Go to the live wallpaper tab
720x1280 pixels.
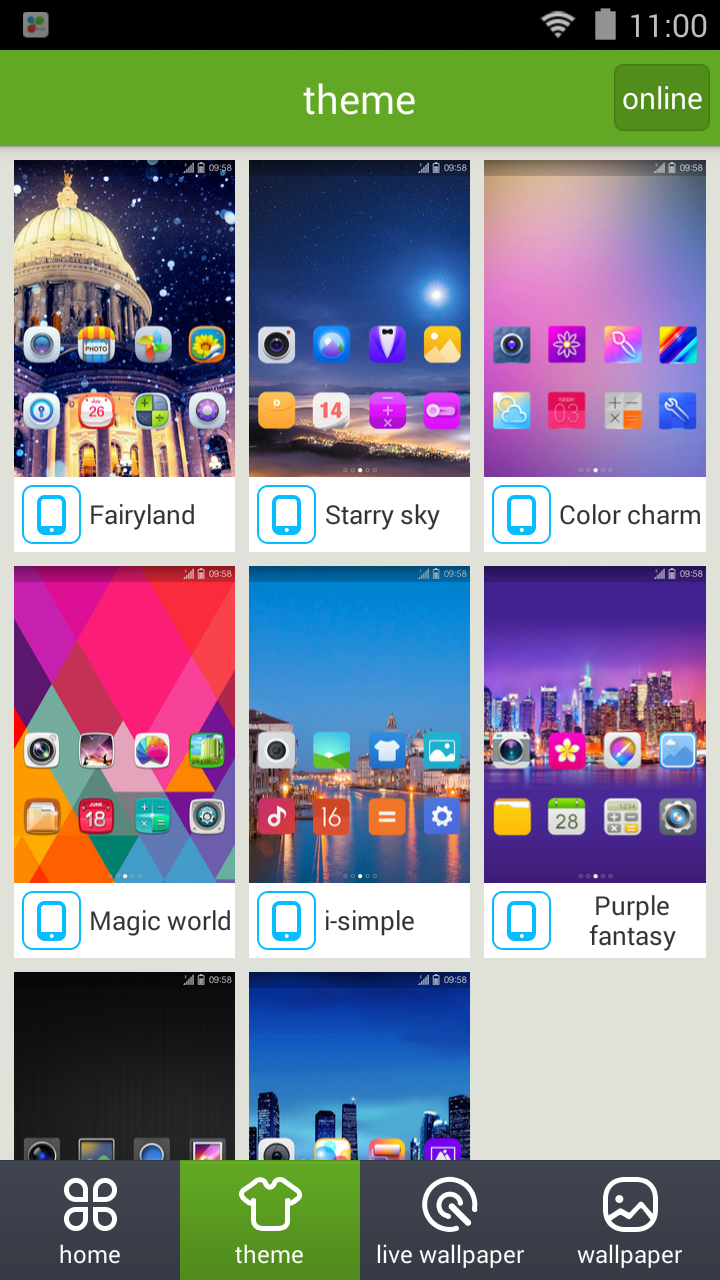click(x=450, y=1220)
